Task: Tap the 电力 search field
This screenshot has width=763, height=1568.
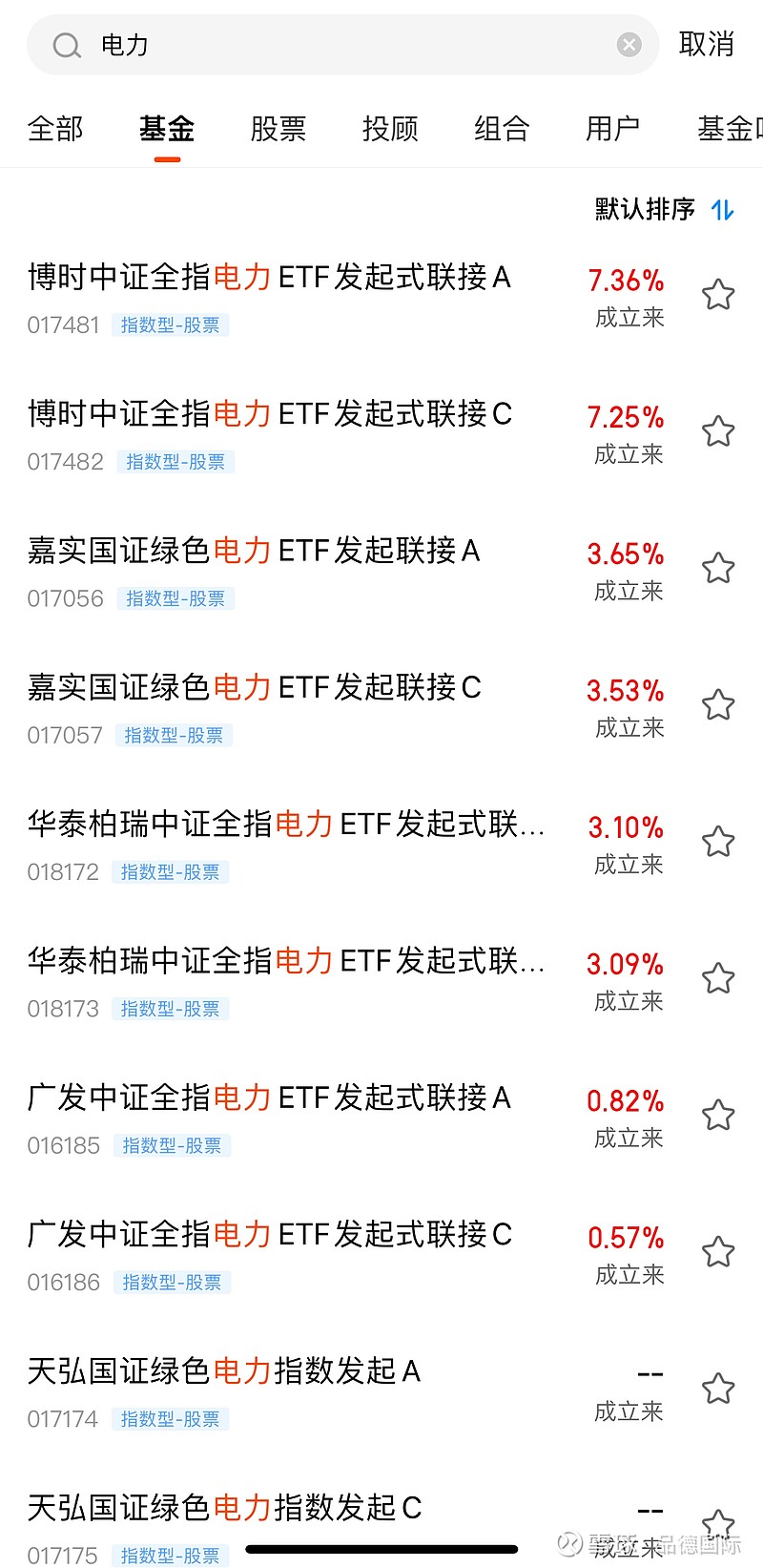Action: (x=342, y=45)
